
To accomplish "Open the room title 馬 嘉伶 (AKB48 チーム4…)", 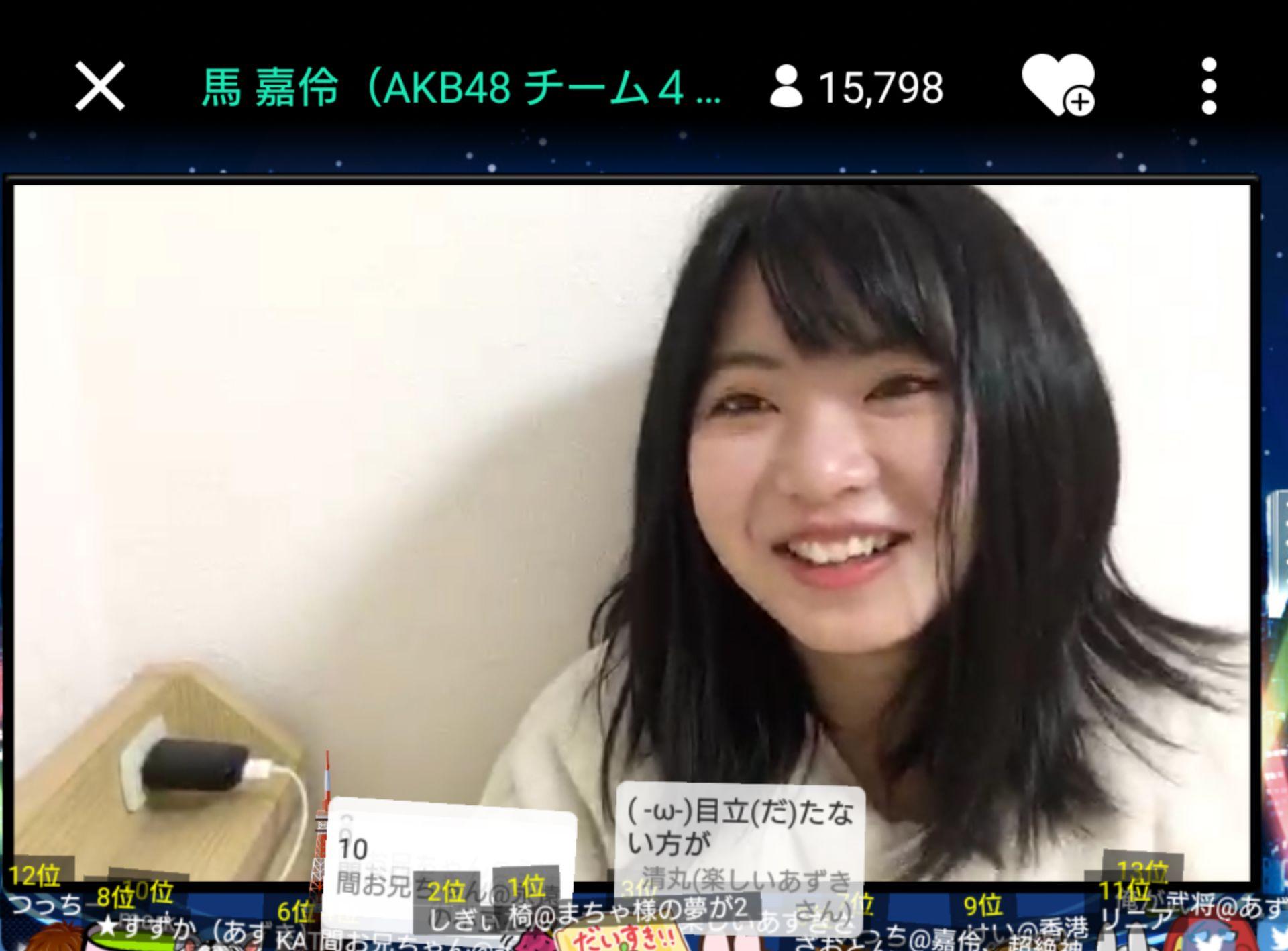I will pyautogui.click(x=461, y=88).
